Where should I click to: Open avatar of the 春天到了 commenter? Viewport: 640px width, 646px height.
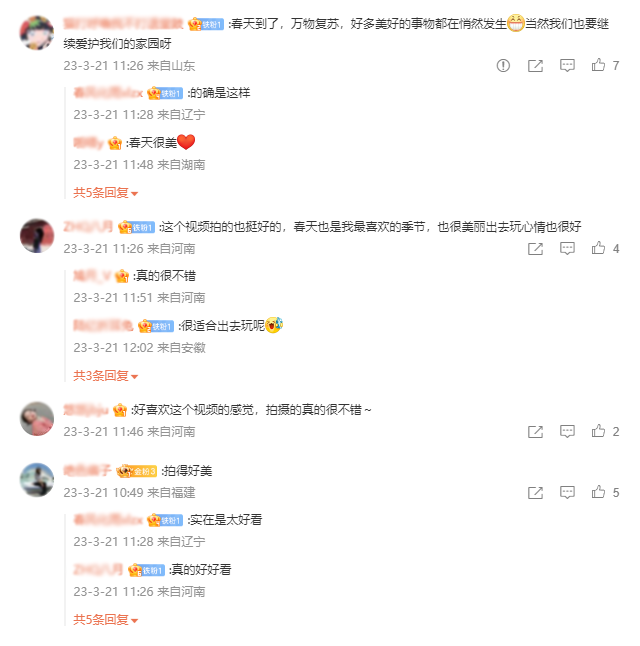(x=37, y=32)
